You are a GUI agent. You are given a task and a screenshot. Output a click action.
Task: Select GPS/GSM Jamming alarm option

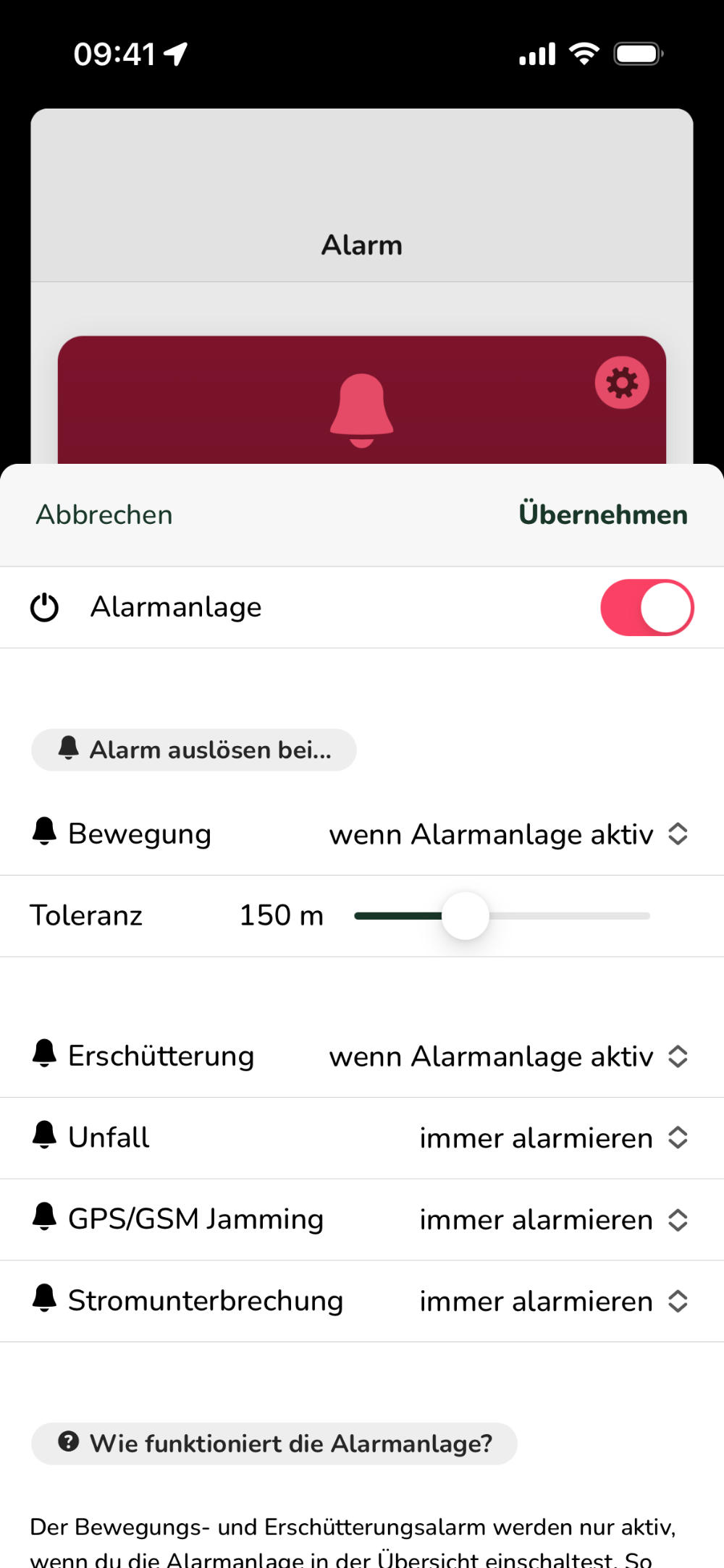point(552,1220)
